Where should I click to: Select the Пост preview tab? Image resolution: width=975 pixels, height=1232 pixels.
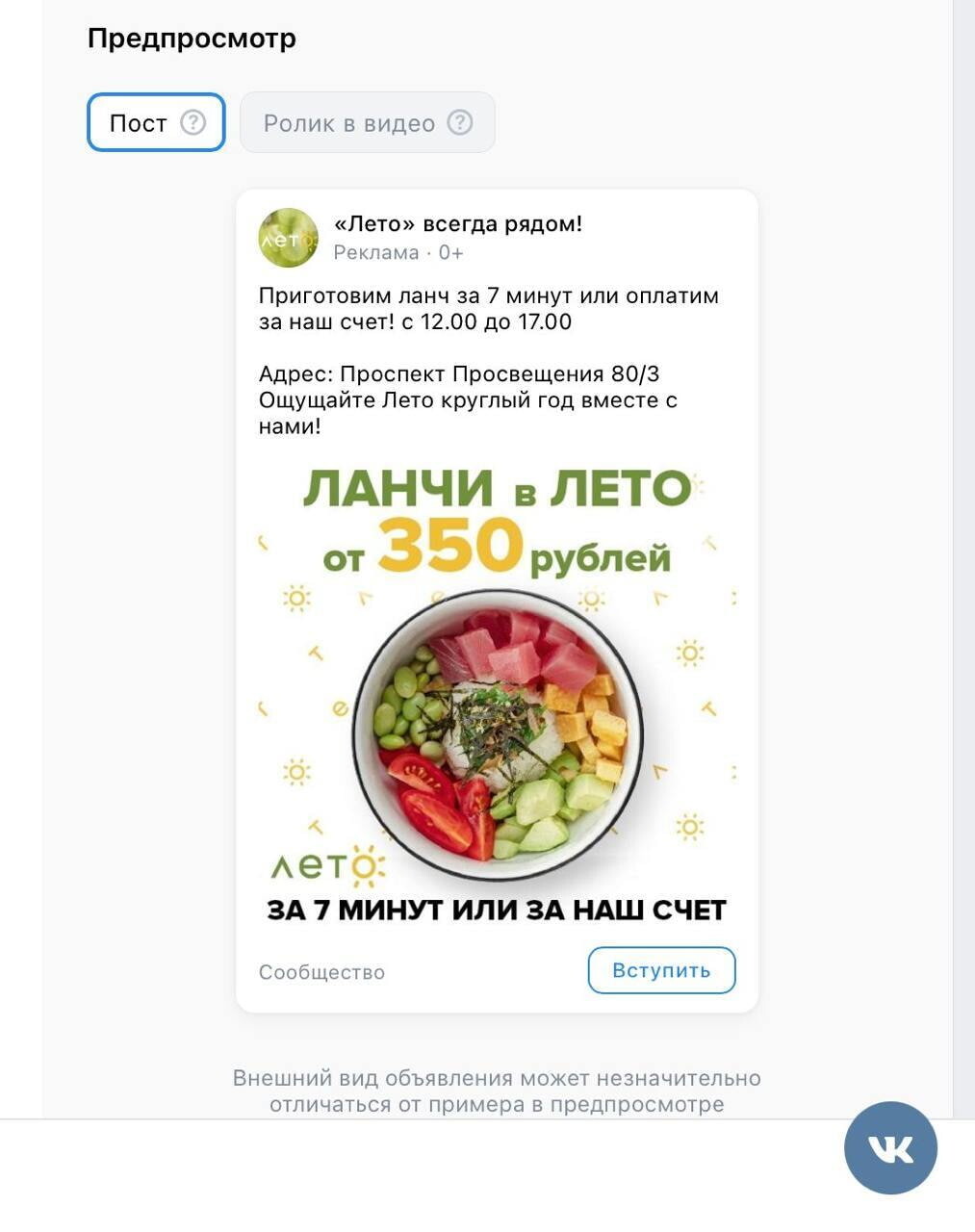[140, 123]
